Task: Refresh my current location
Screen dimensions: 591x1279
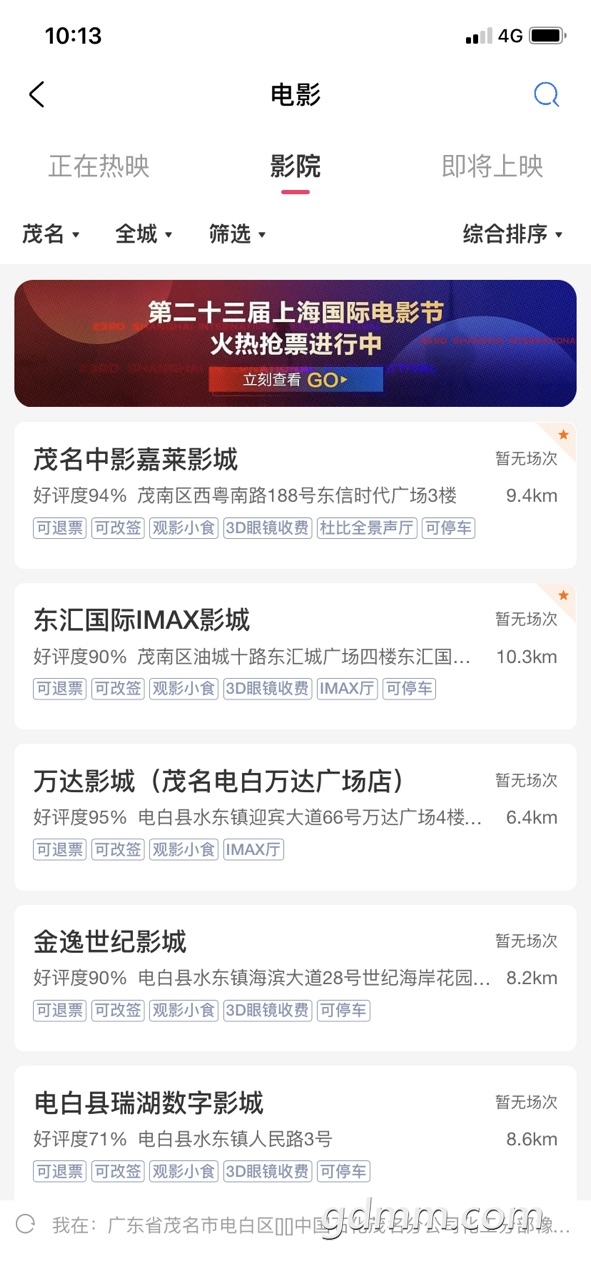Action: point(26,1224)
